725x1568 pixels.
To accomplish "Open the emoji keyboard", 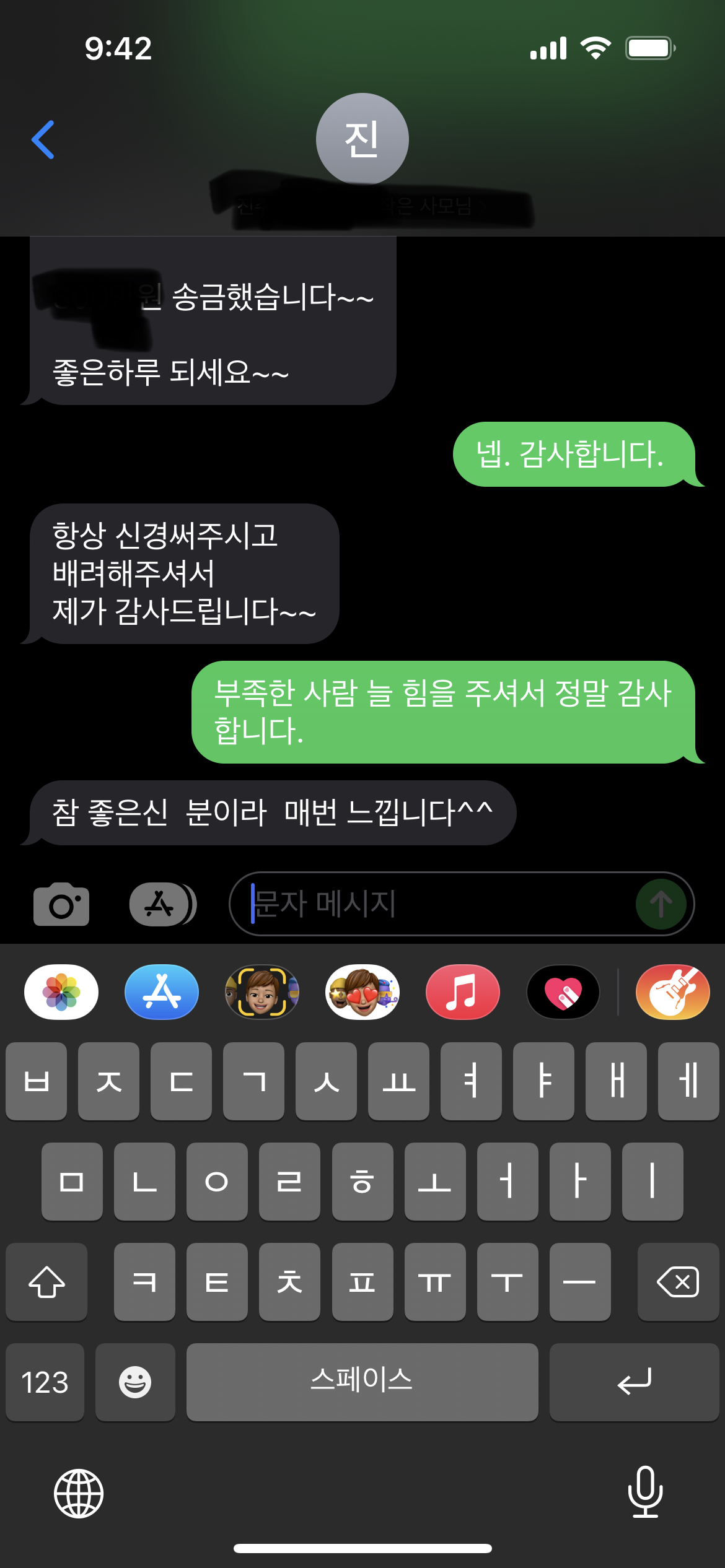I will coord(135,1382).
